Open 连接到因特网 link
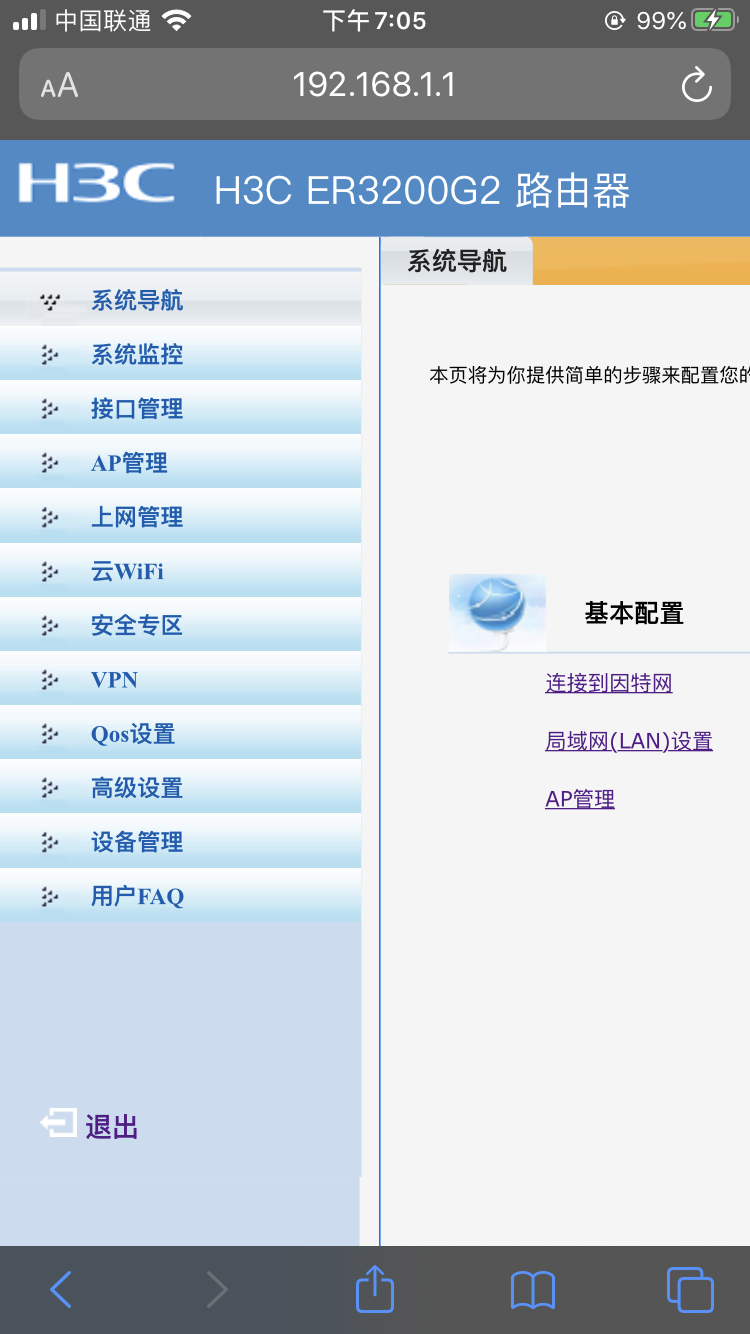The height and width of the screenshot is (1334, 750). pyautogui.click(x=608, y=684)
